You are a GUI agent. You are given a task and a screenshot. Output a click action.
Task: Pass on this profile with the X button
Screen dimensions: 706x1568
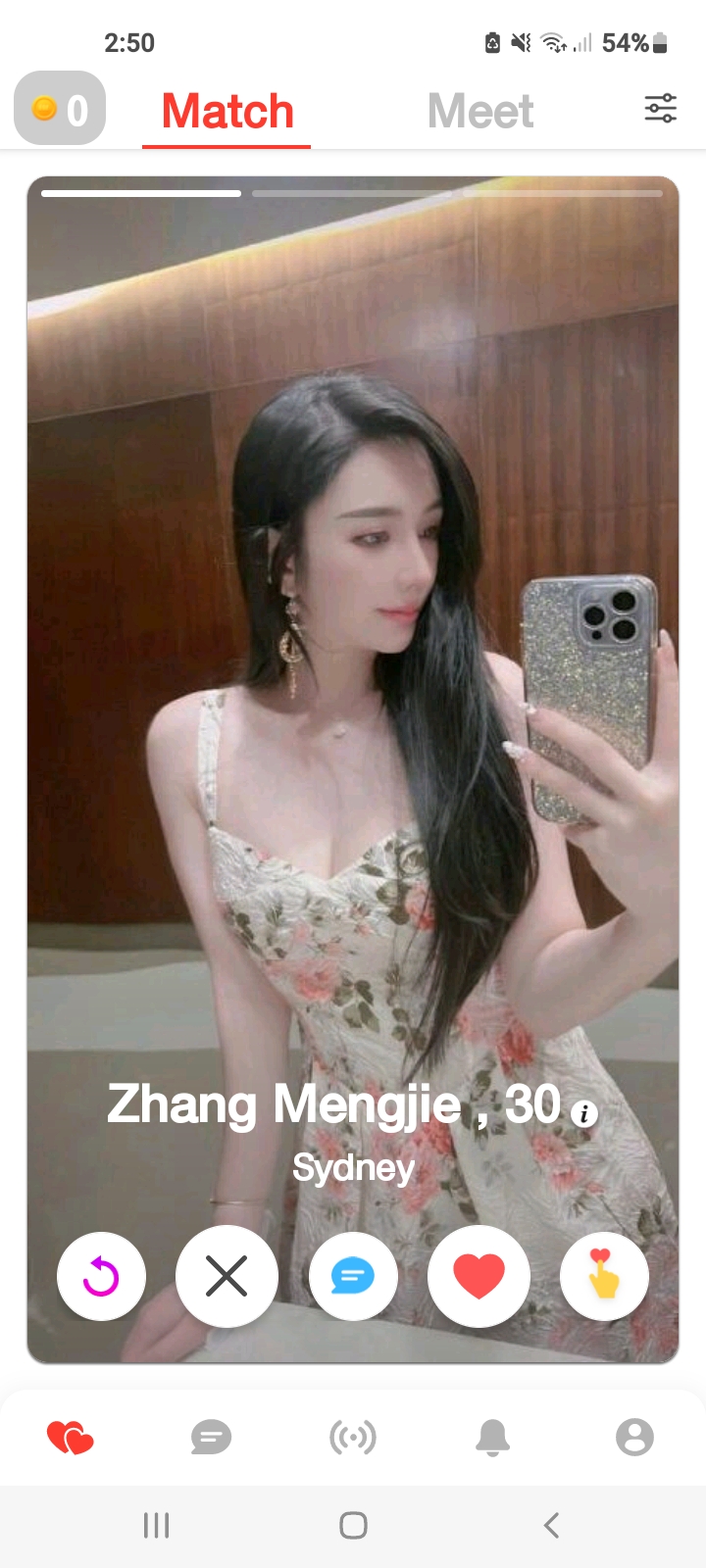227,1276
